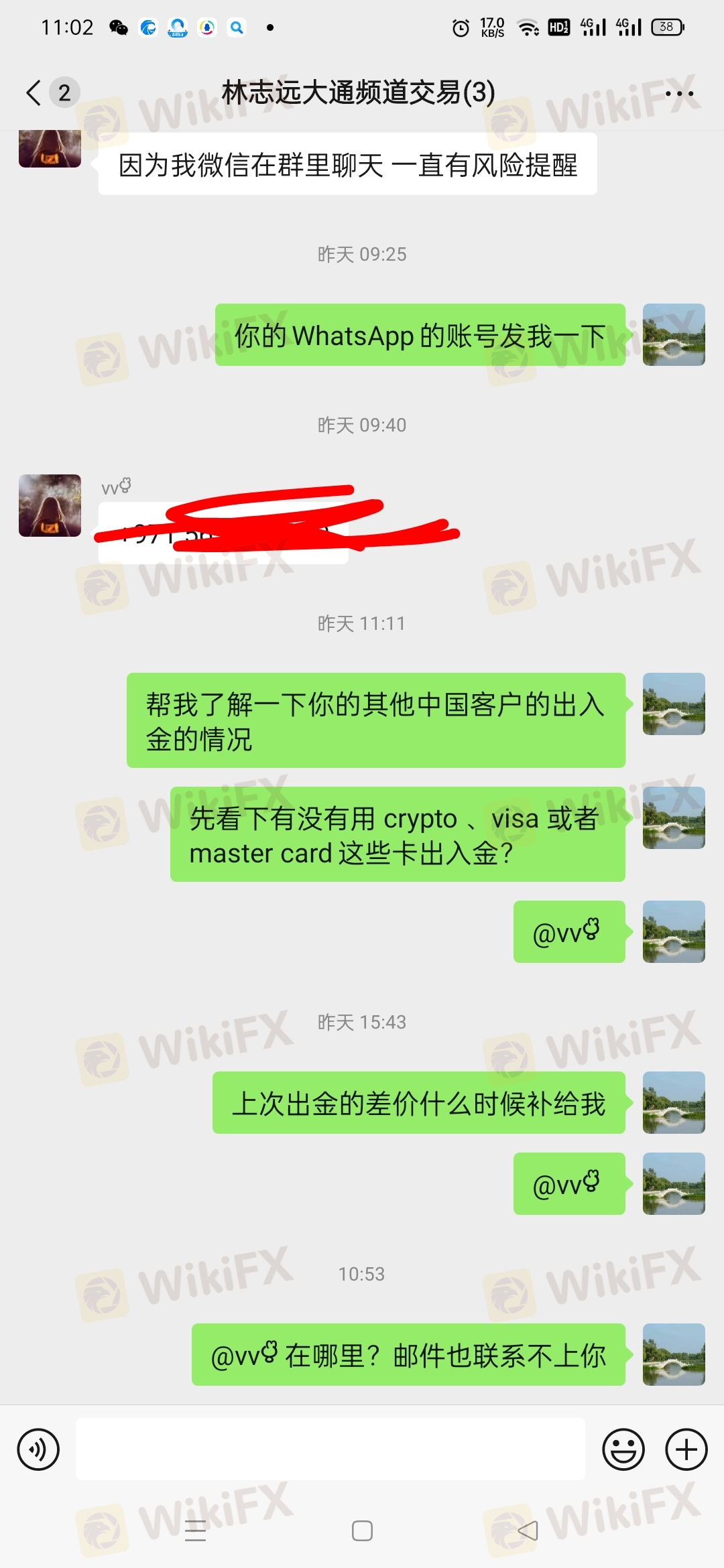This screenshot has width=724, height=1568.
Task: Tap the system home button
Action: click(x=362, y=1531)
